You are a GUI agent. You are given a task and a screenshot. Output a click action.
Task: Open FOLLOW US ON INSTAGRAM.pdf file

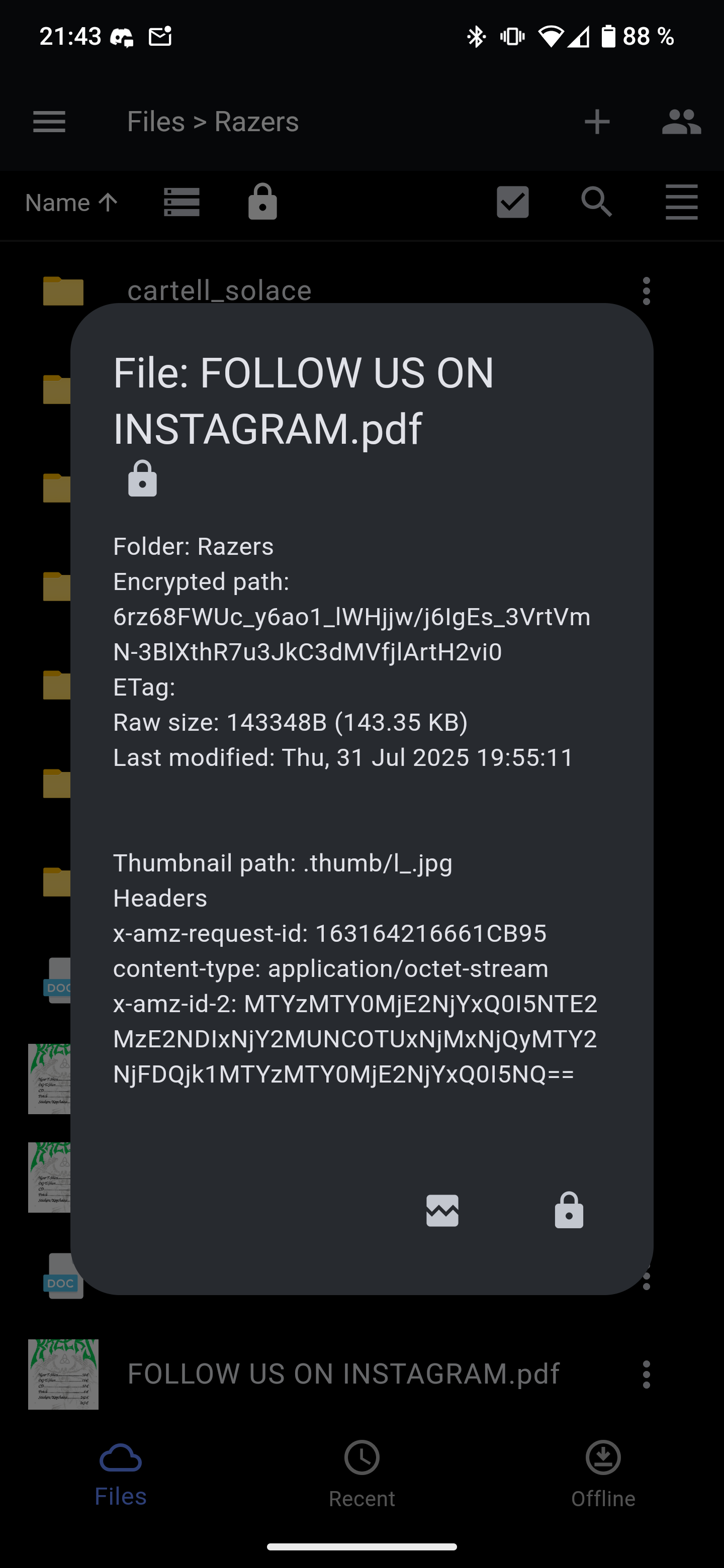click(343, 1374)
